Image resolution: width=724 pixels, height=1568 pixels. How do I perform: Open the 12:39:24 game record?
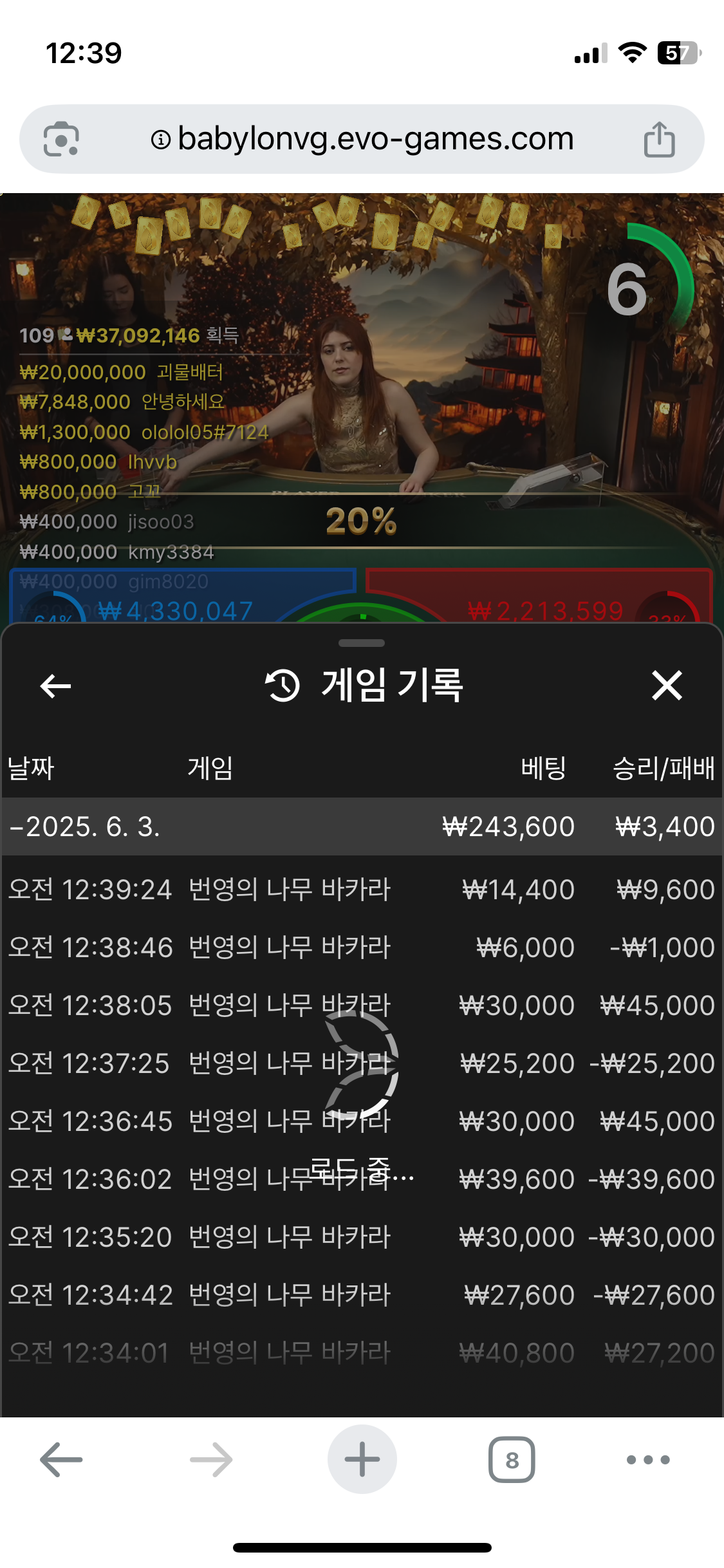coord(360,890)
